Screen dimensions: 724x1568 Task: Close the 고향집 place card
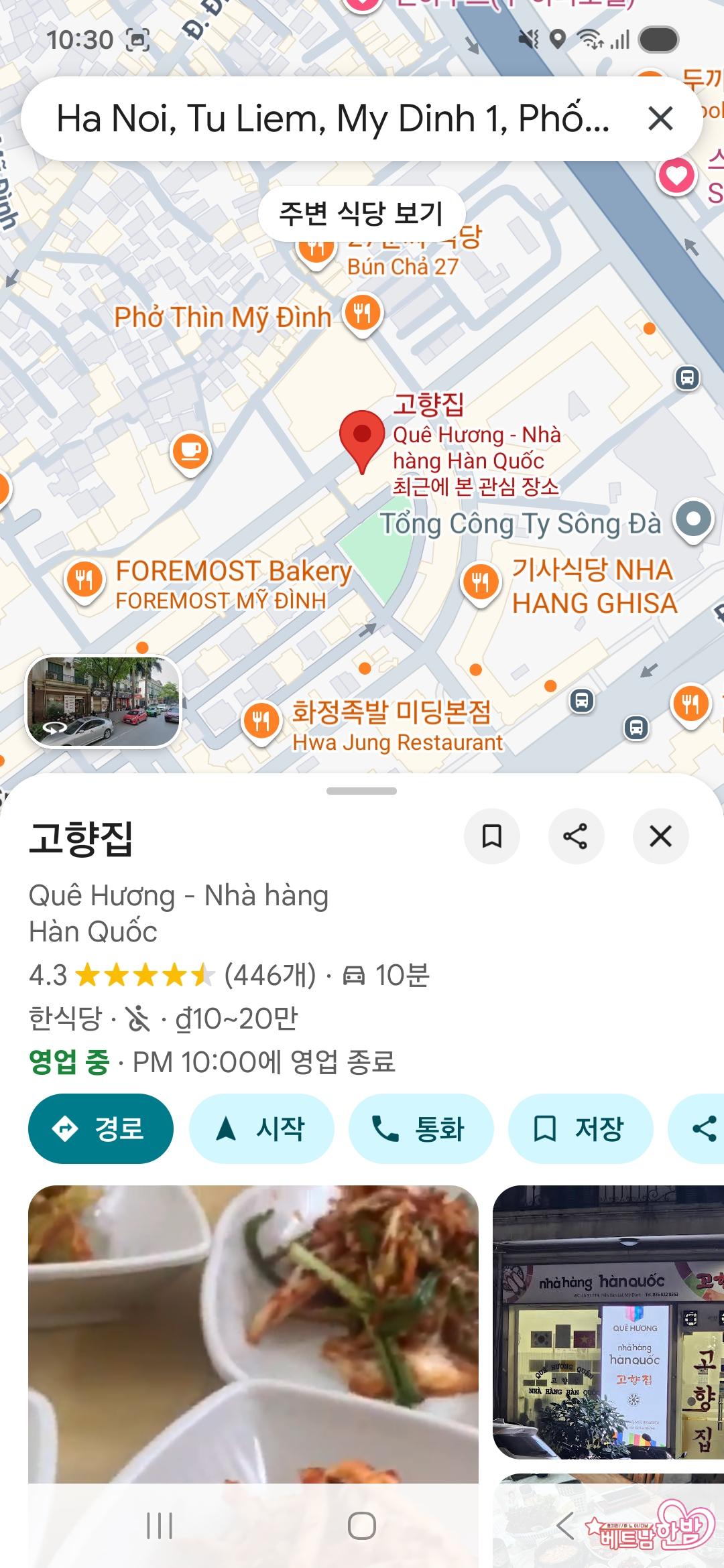tap(660, 836)
